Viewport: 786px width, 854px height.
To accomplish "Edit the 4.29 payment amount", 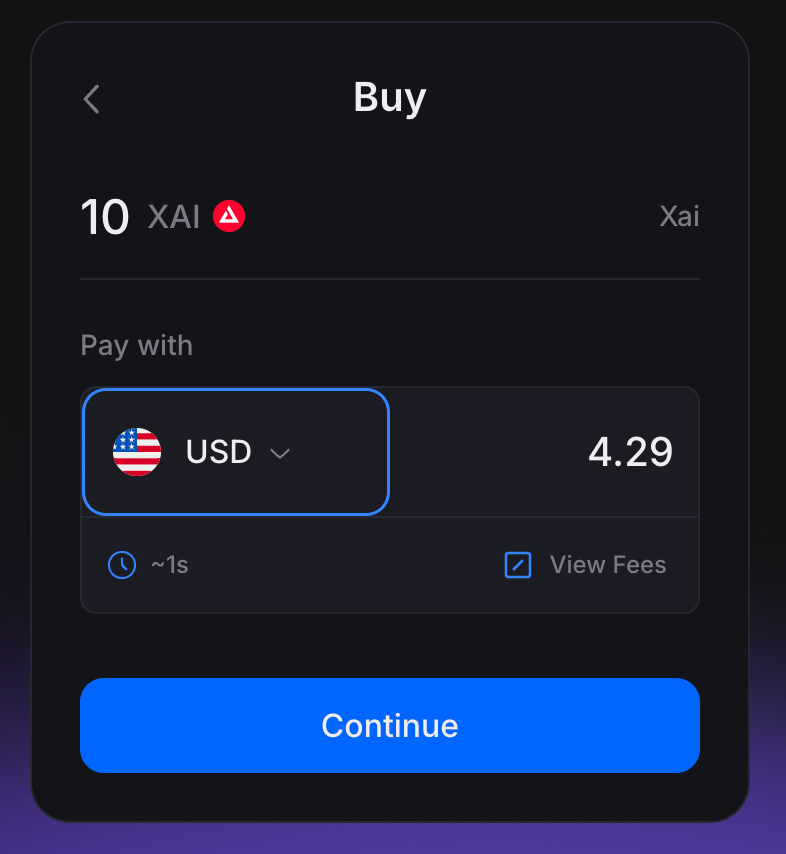I will [x=630, y=452].
